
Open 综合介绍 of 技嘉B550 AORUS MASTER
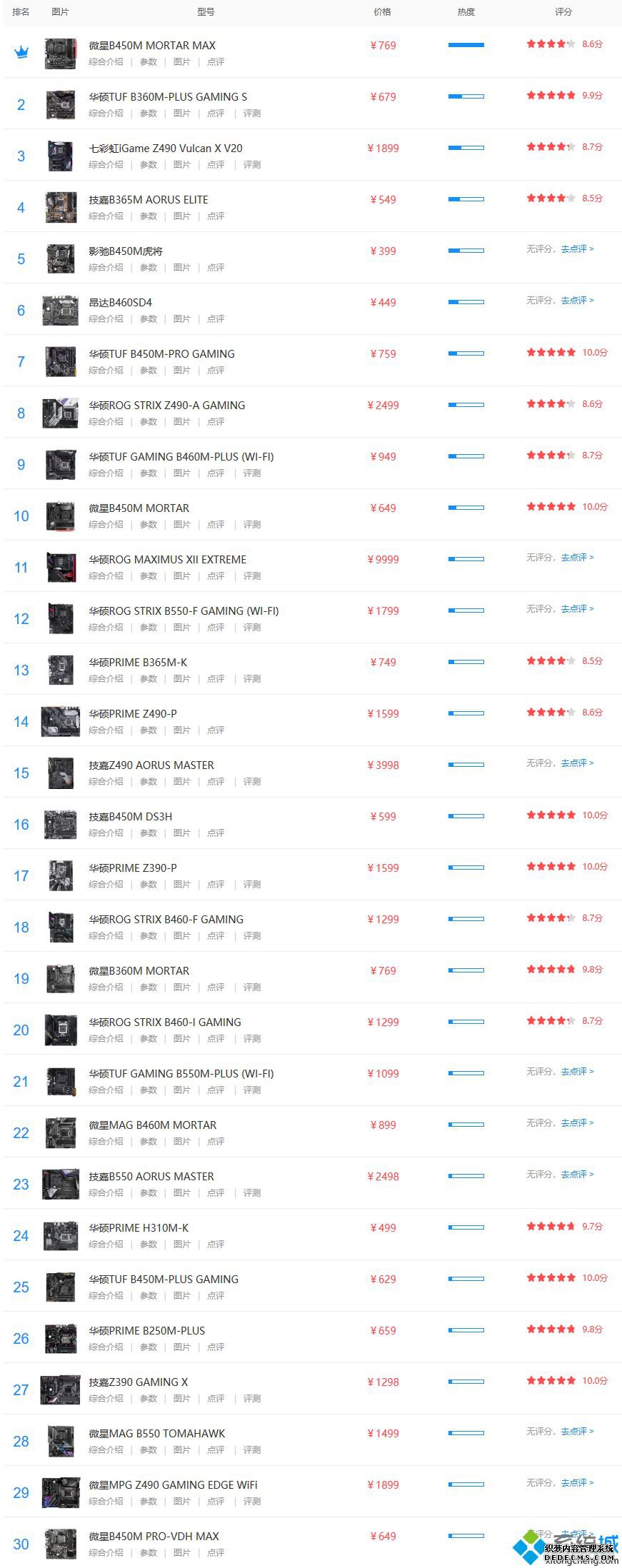coord(106,1193)
